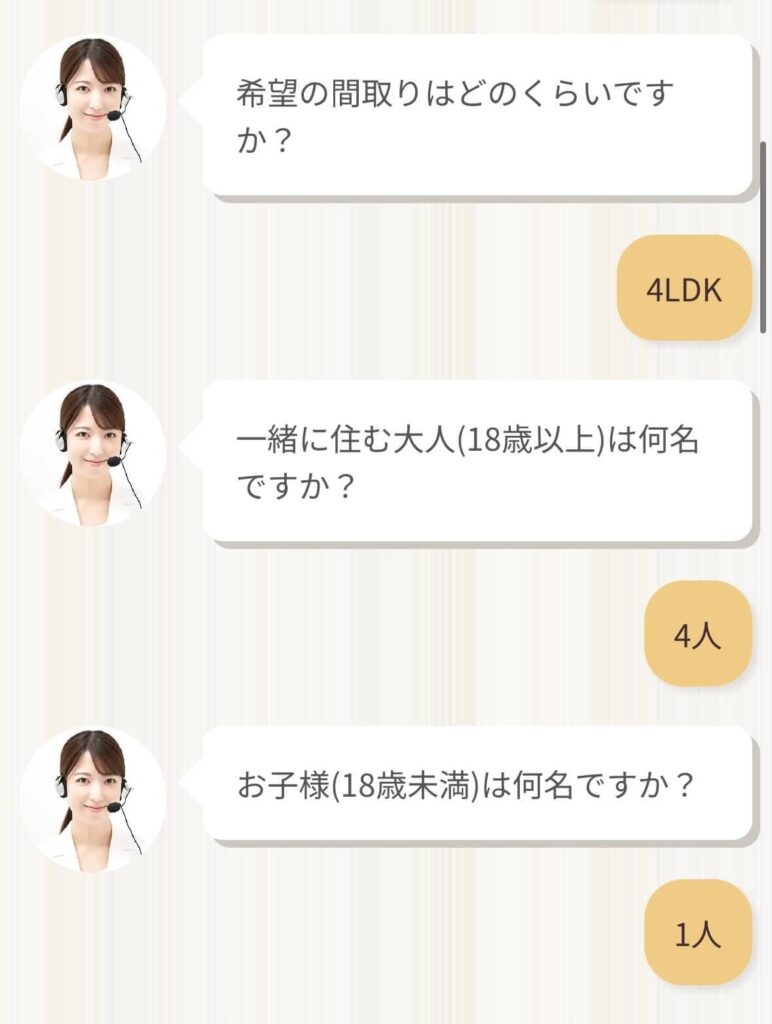
Task: Tap the 1人 answer bubble
Action: [x=697, y=932]
